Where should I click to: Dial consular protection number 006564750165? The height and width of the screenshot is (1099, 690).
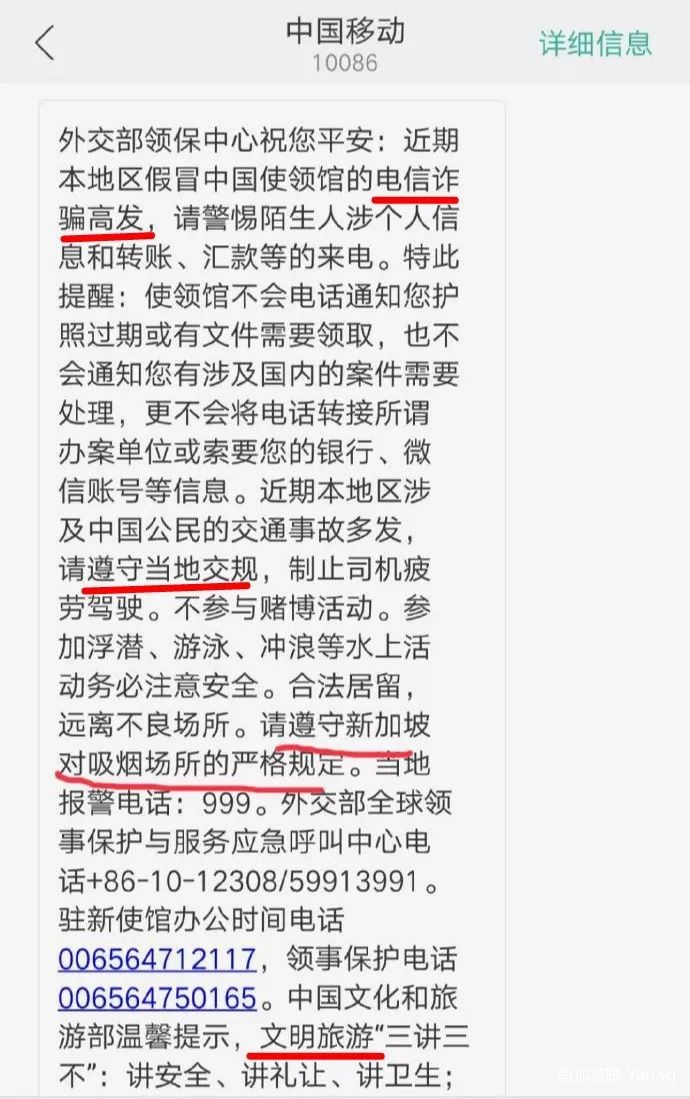[x=157, y=998]
